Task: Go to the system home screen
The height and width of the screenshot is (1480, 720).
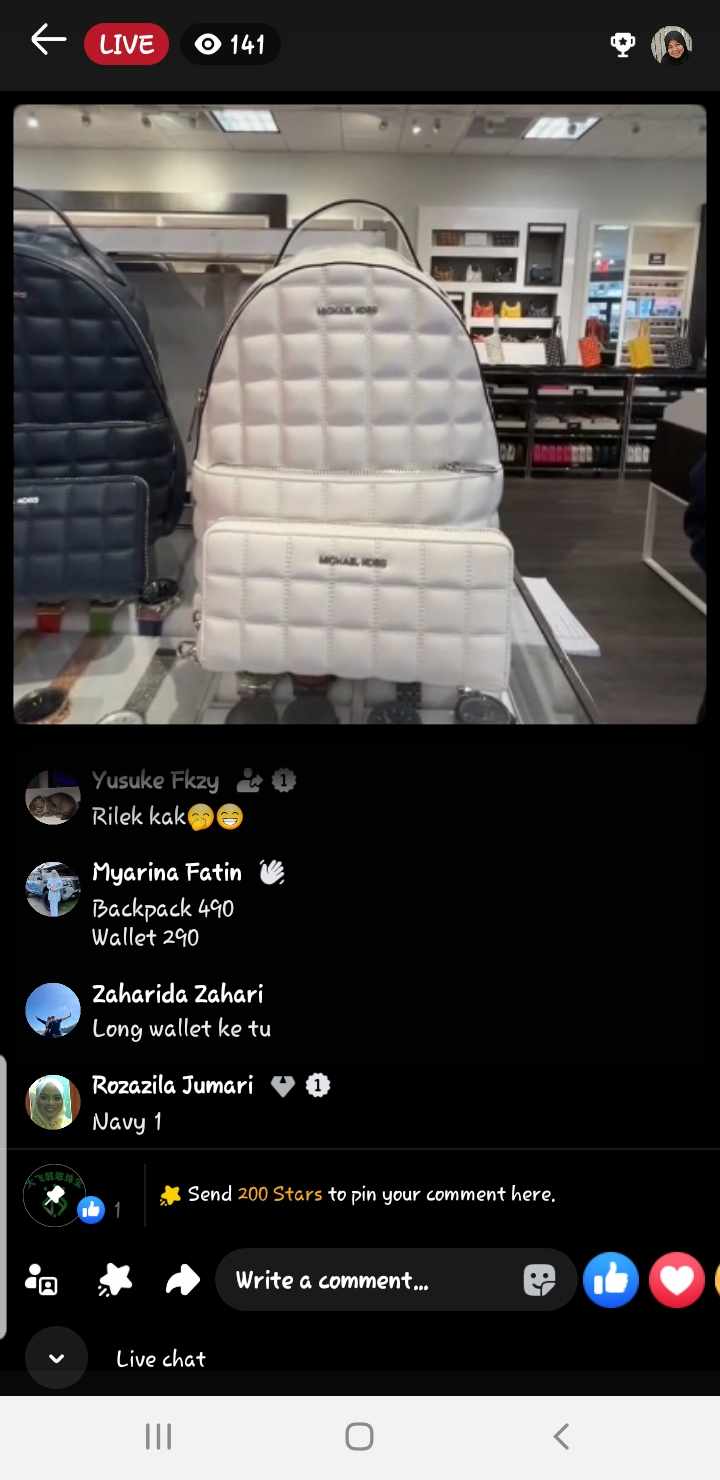Action: point(359,1437)
